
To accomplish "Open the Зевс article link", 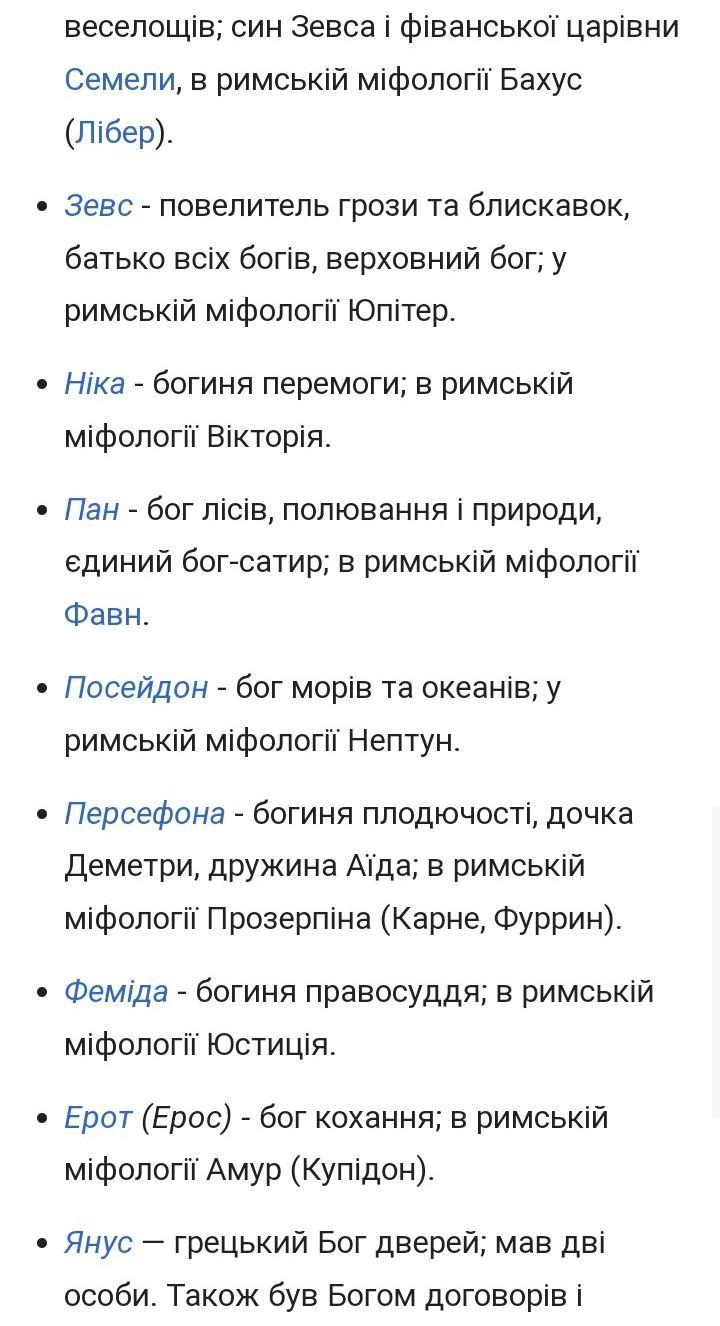I will coord(98,206).
